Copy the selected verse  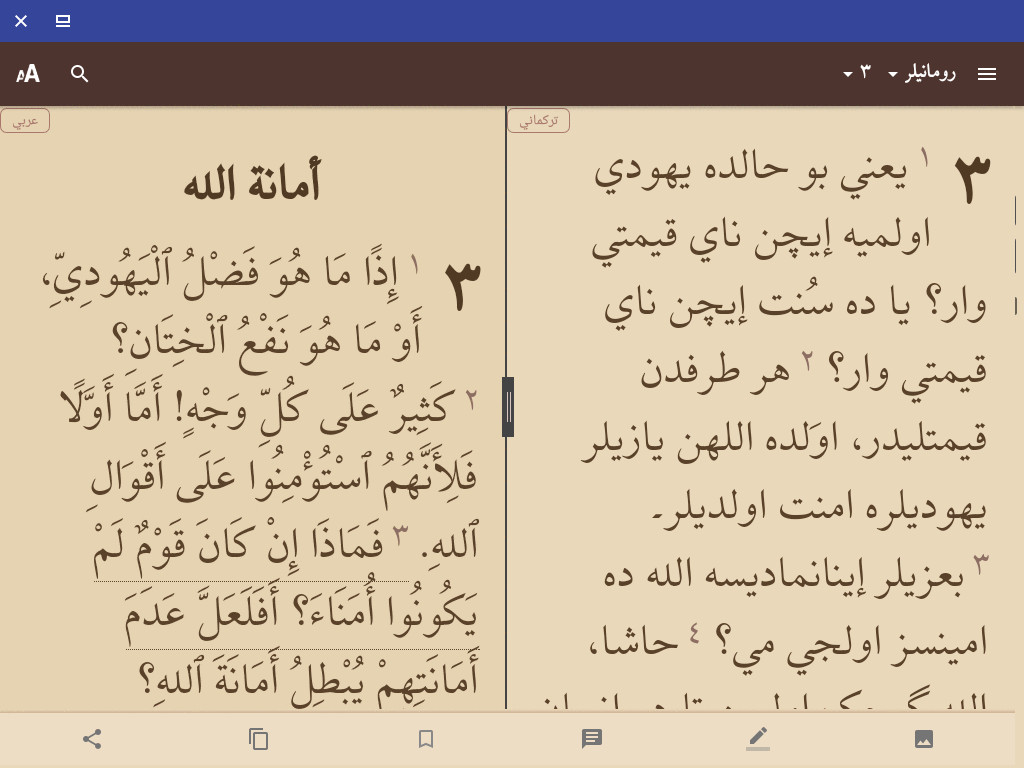click(259, 739)
